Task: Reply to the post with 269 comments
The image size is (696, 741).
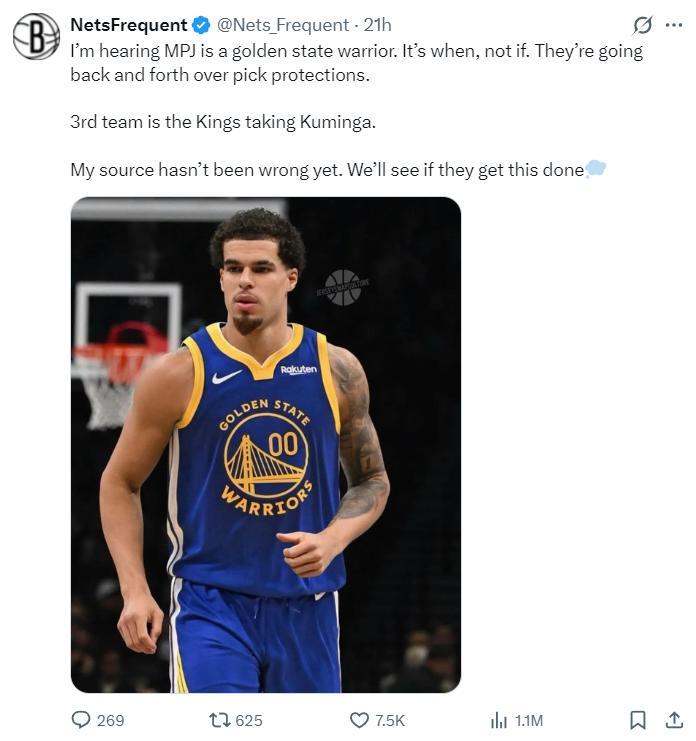Action: 81,720
